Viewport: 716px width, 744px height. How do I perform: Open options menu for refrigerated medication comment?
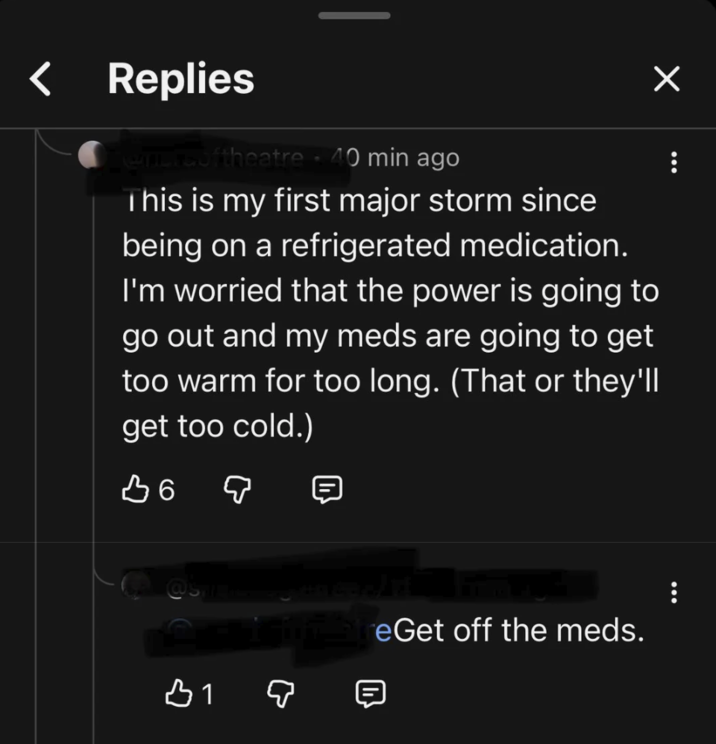click(674, 162)
